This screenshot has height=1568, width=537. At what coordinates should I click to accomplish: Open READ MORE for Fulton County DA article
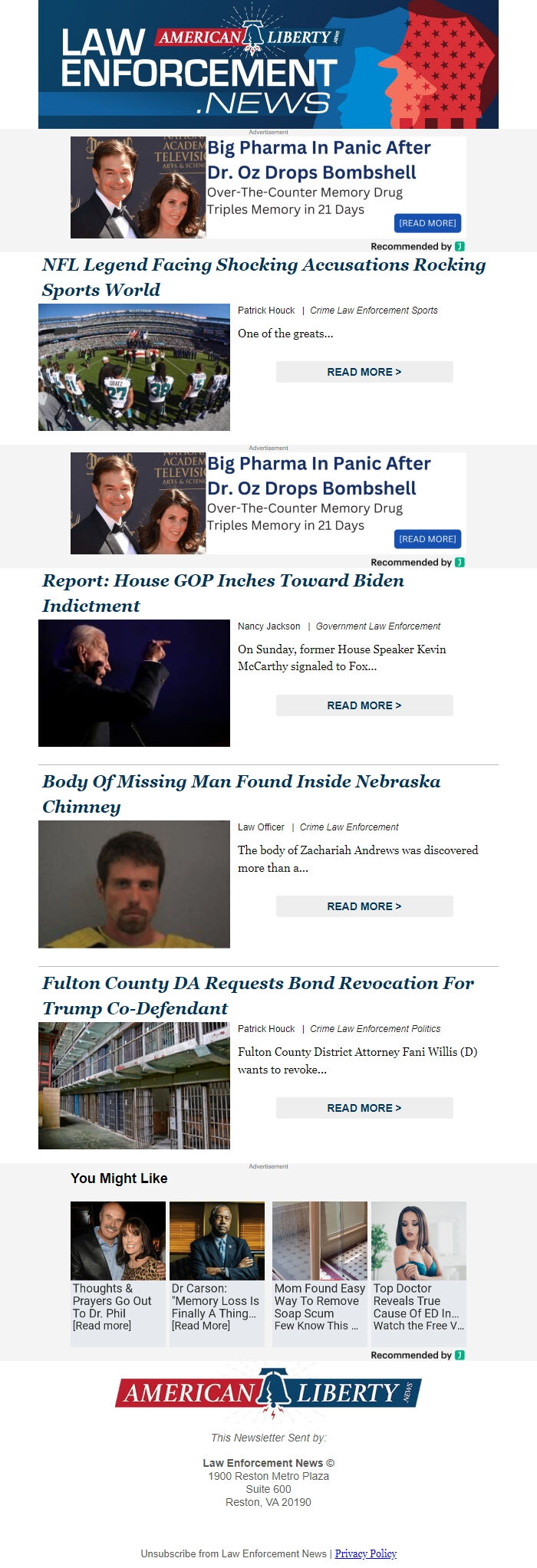point(364,1108)
